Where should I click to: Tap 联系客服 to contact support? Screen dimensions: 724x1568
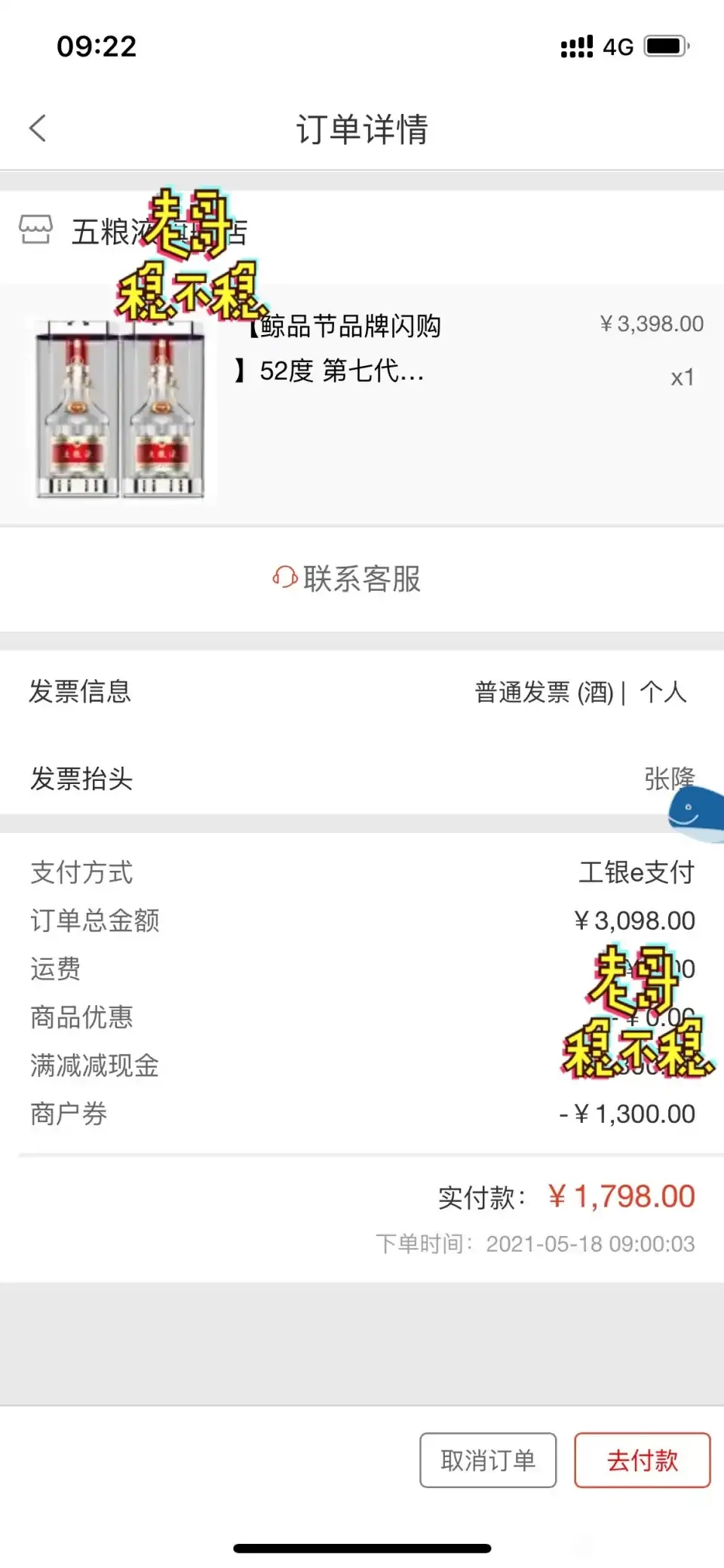348,579
